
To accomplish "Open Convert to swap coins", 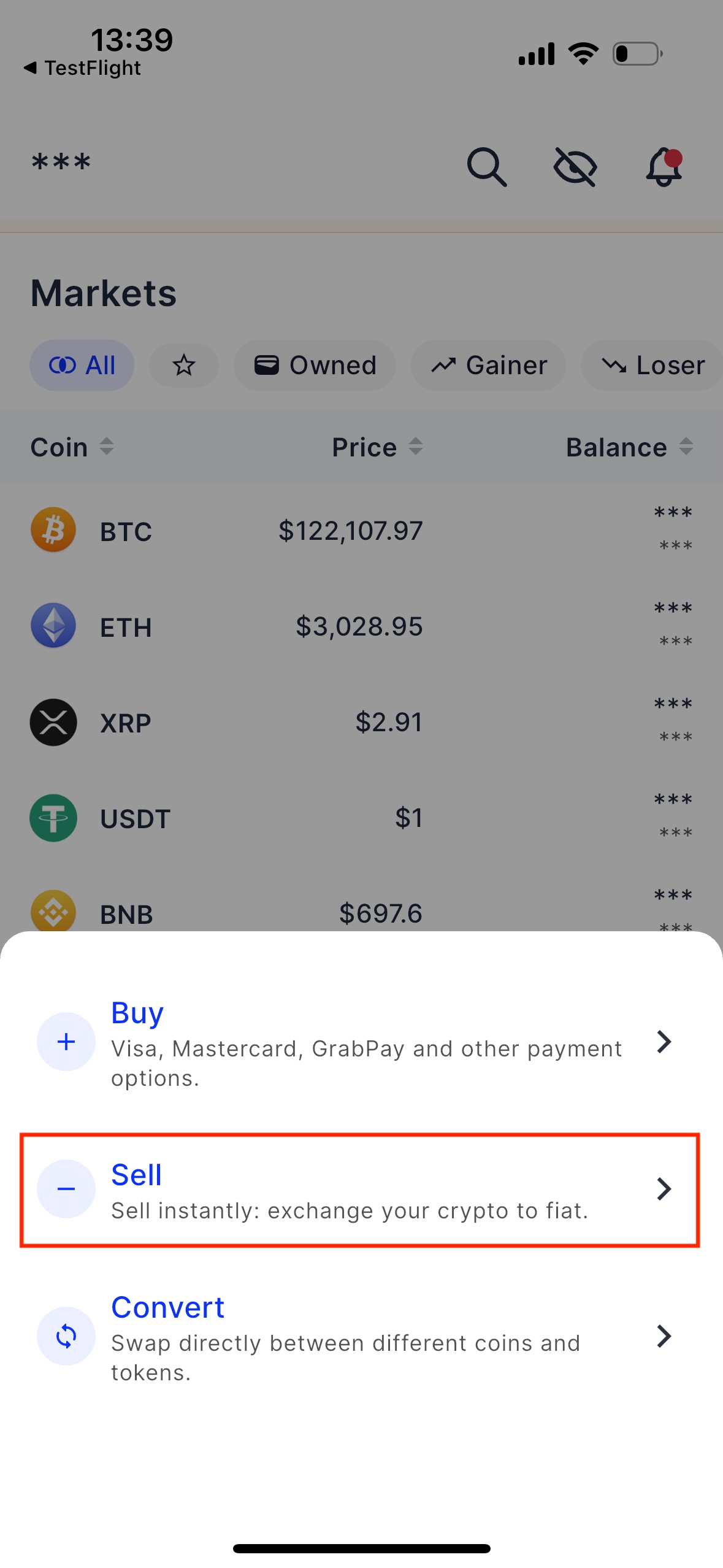I will click(361, 1337).
